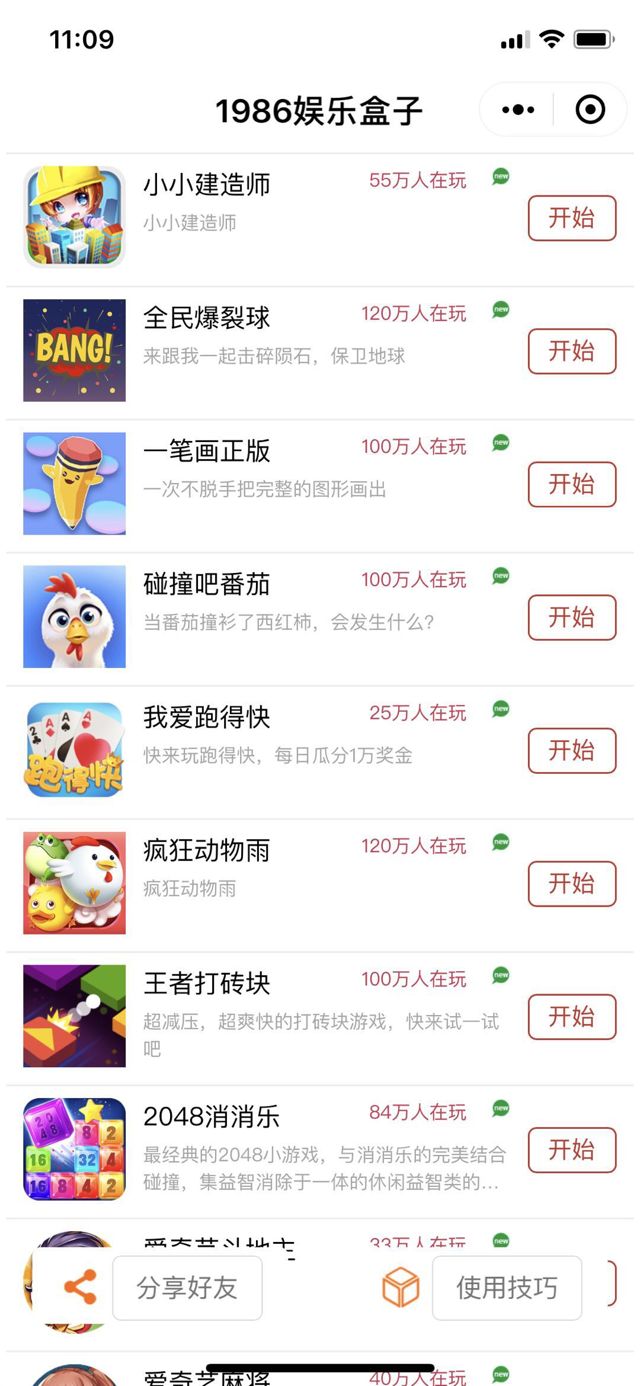Start the 2048消消乐 game
The image size is (640, 1386).
572,1149
